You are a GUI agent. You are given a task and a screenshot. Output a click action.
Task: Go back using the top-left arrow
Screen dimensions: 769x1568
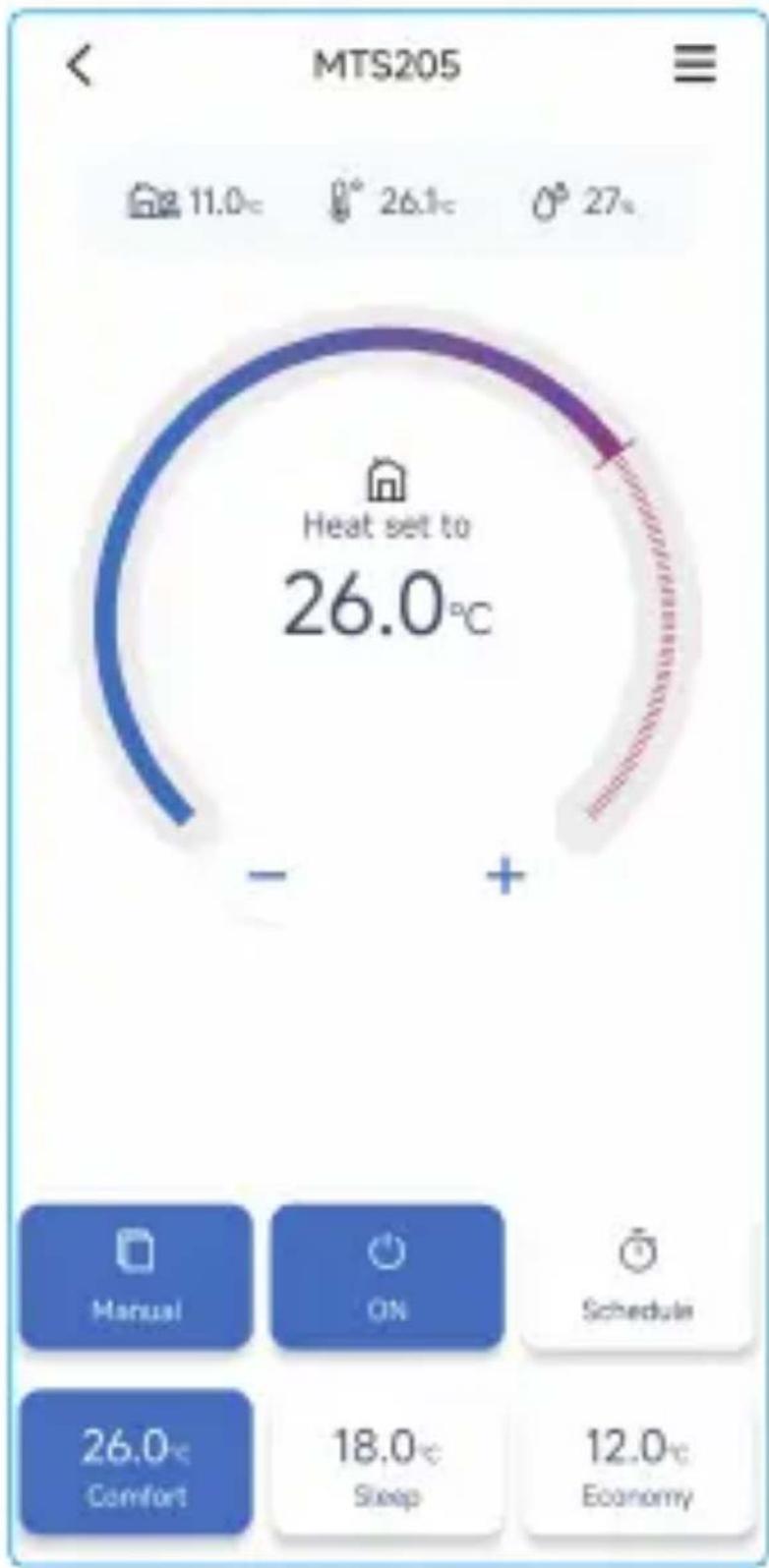point(80,66)
